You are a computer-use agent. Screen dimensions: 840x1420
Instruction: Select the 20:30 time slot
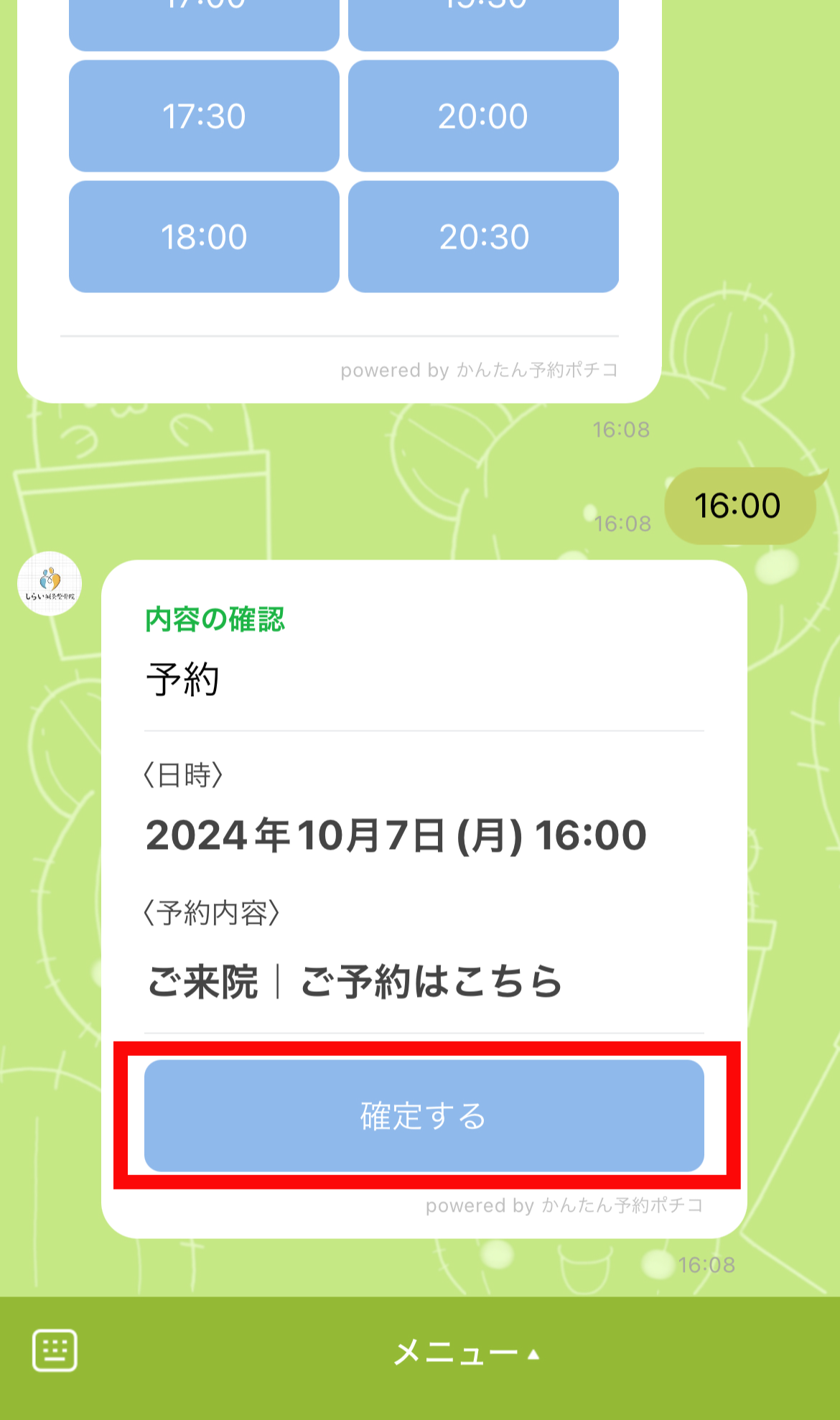tap(483, 236)
